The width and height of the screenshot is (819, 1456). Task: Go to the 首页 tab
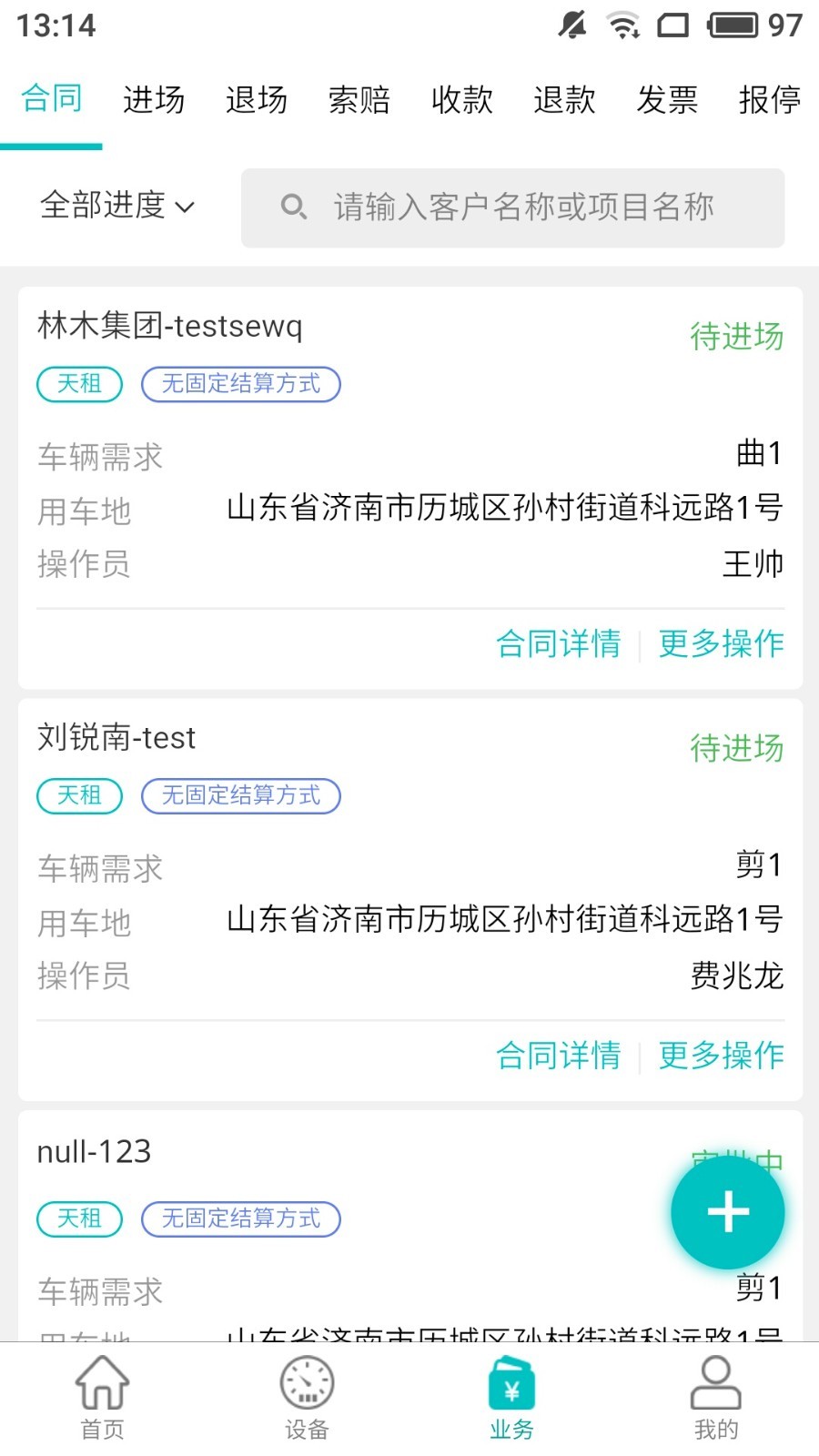tap(102, 1397)
